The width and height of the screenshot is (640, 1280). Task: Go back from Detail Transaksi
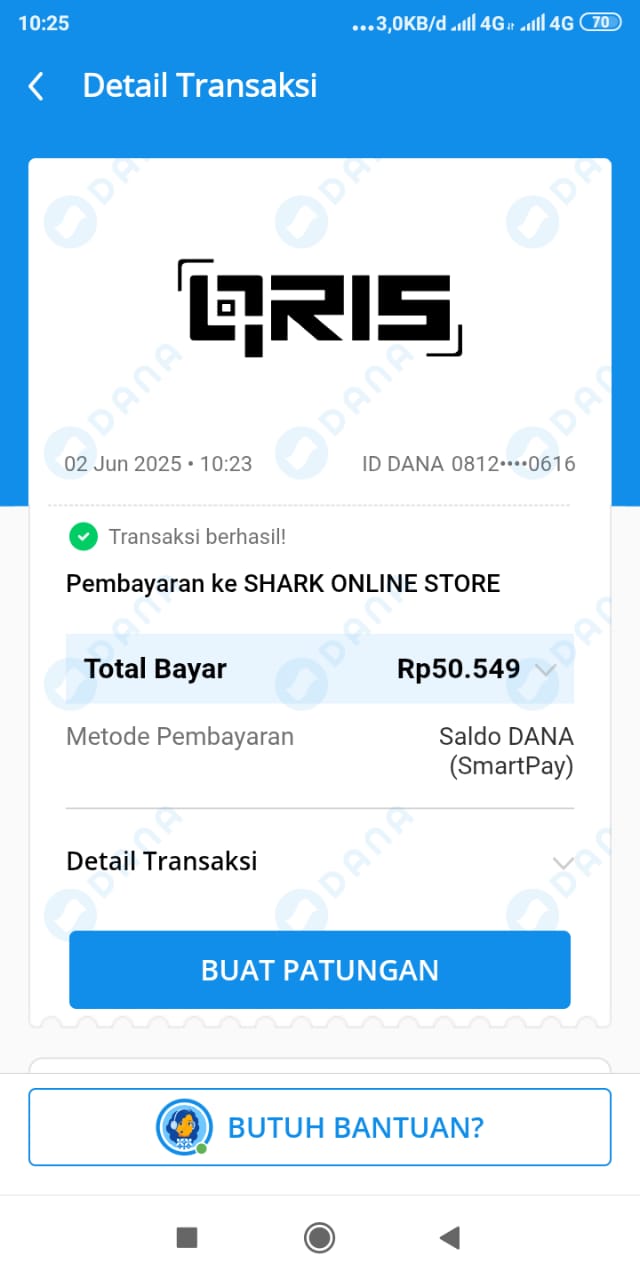[x=36, y=86]
